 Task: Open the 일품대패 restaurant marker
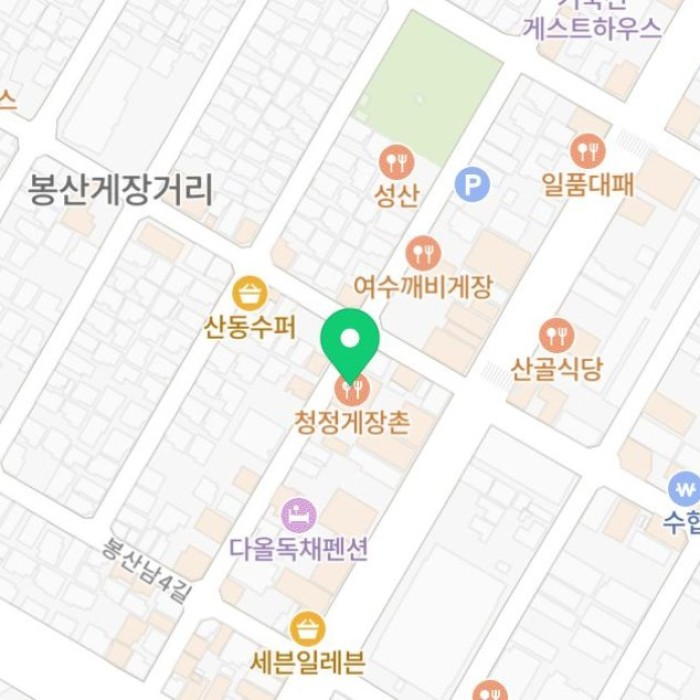pos(588,151)
